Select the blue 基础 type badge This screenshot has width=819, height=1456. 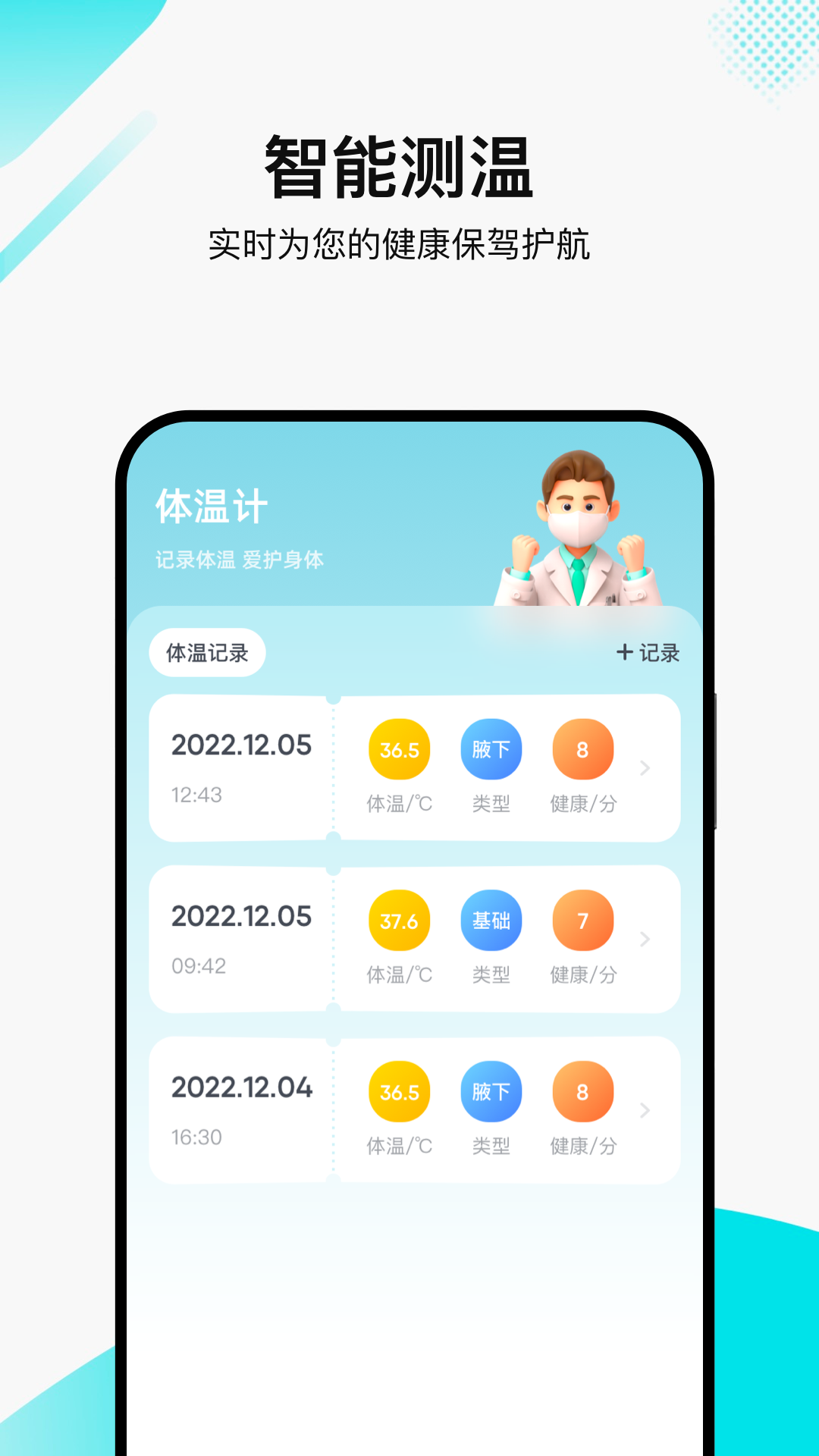[x=491, y=920]
